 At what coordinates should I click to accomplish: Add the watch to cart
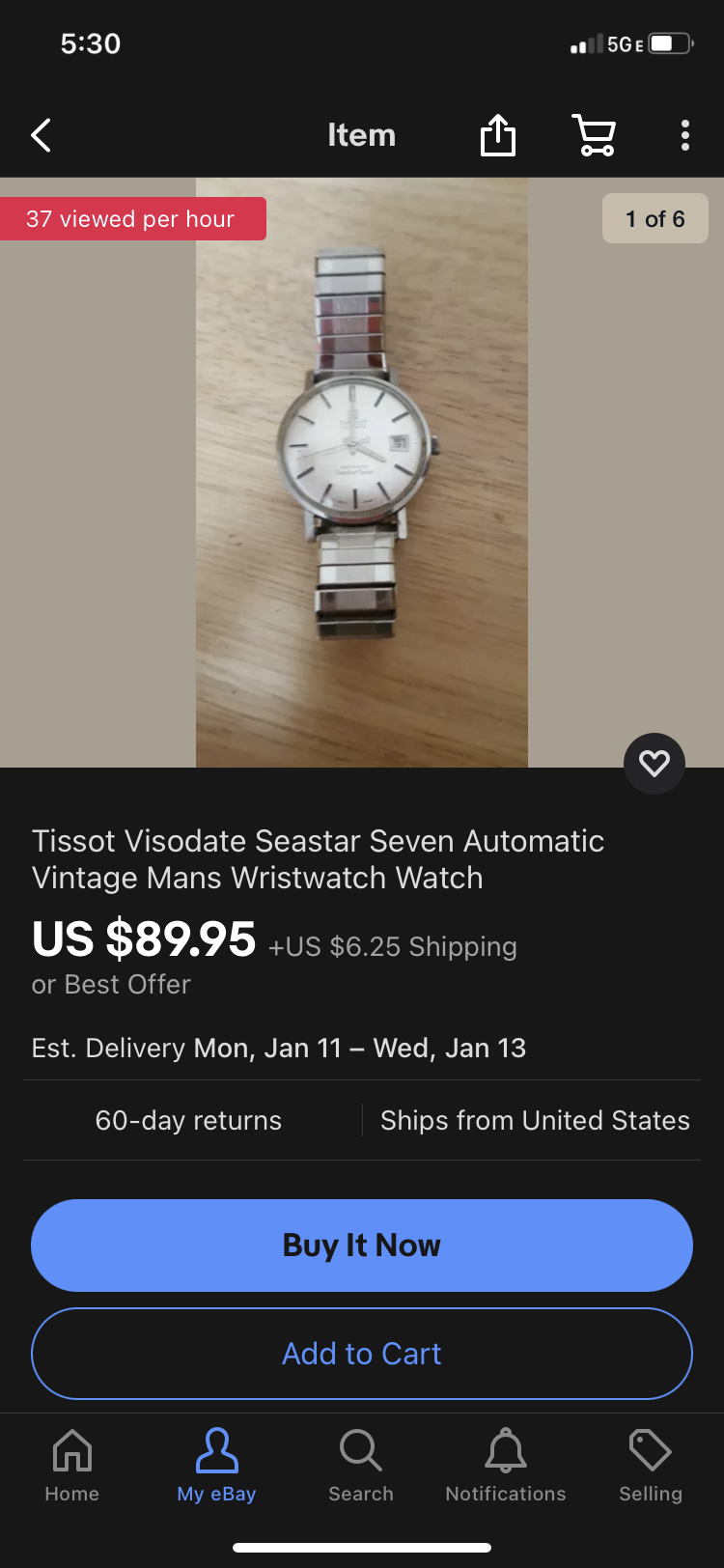coord(362,1354)
